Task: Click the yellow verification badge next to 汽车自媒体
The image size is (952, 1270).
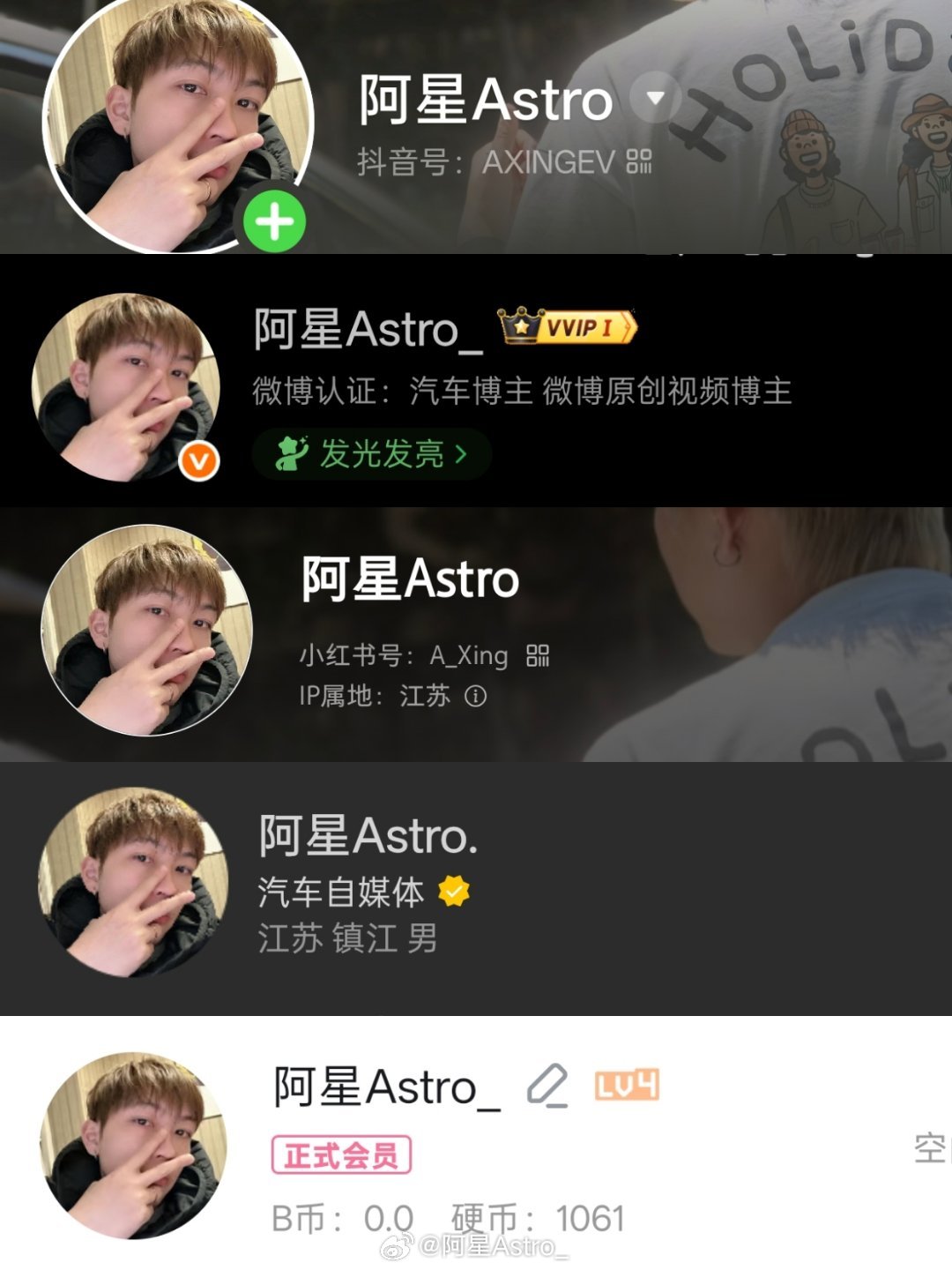Action: pos(452,893)
